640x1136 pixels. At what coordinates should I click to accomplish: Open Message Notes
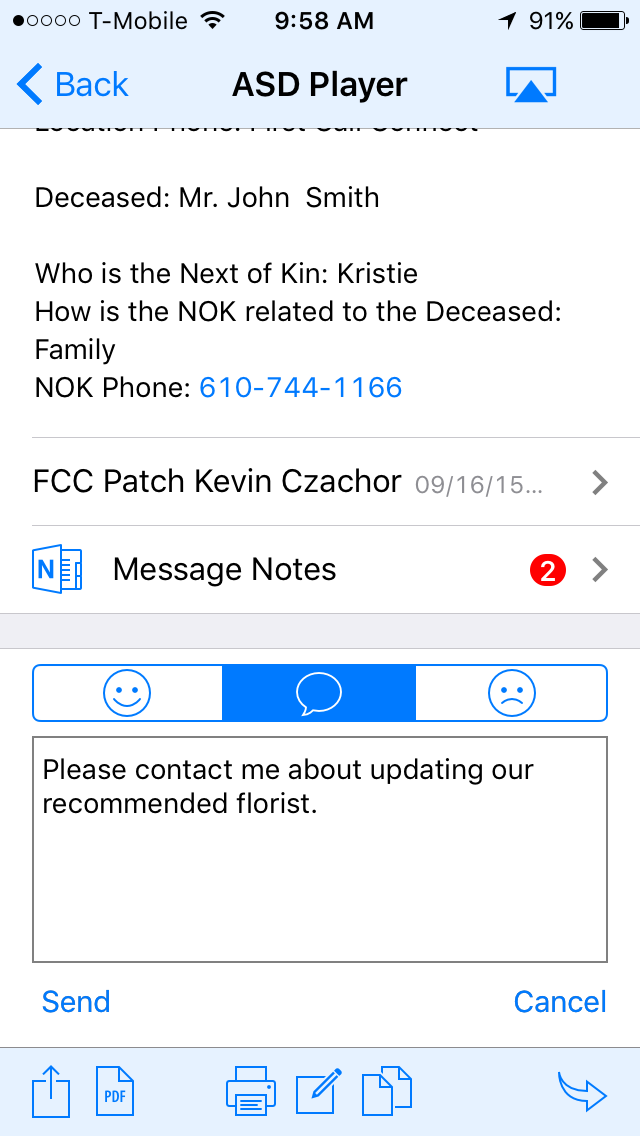click(320, 570)
